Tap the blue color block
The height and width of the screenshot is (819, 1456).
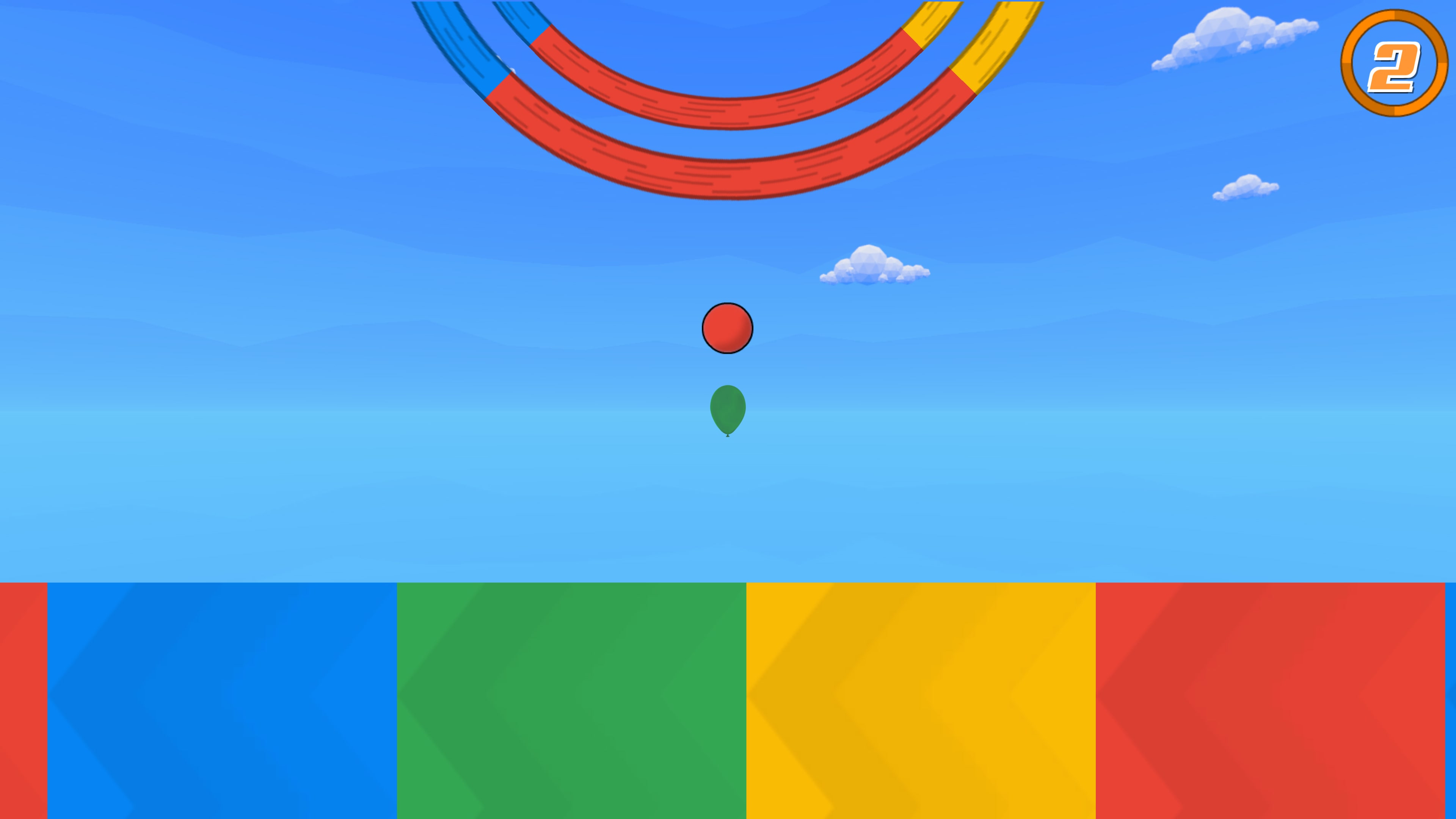point(221,700)
